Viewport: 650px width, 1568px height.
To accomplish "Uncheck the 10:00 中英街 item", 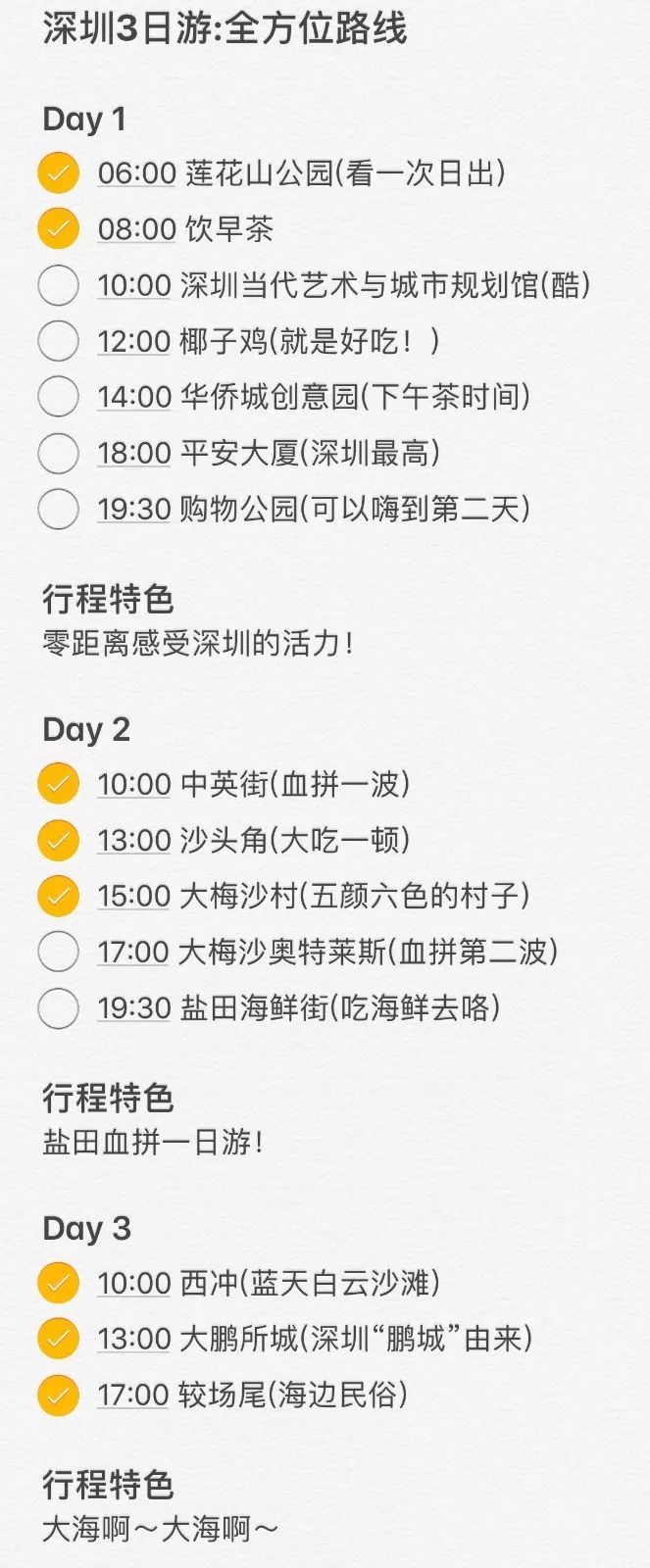I will (58, 784).
